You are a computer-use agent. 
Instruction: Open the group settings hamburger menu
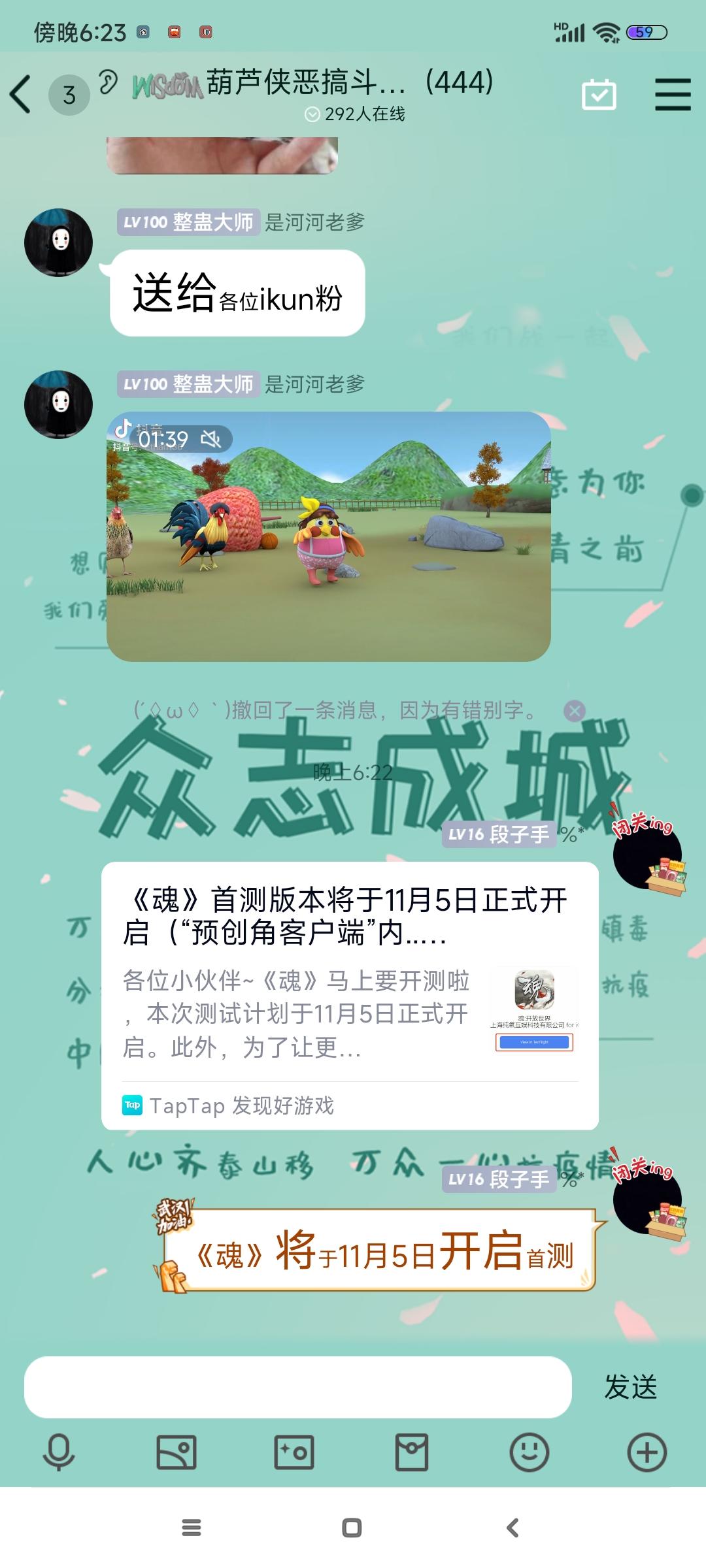(x=672, y=93)
